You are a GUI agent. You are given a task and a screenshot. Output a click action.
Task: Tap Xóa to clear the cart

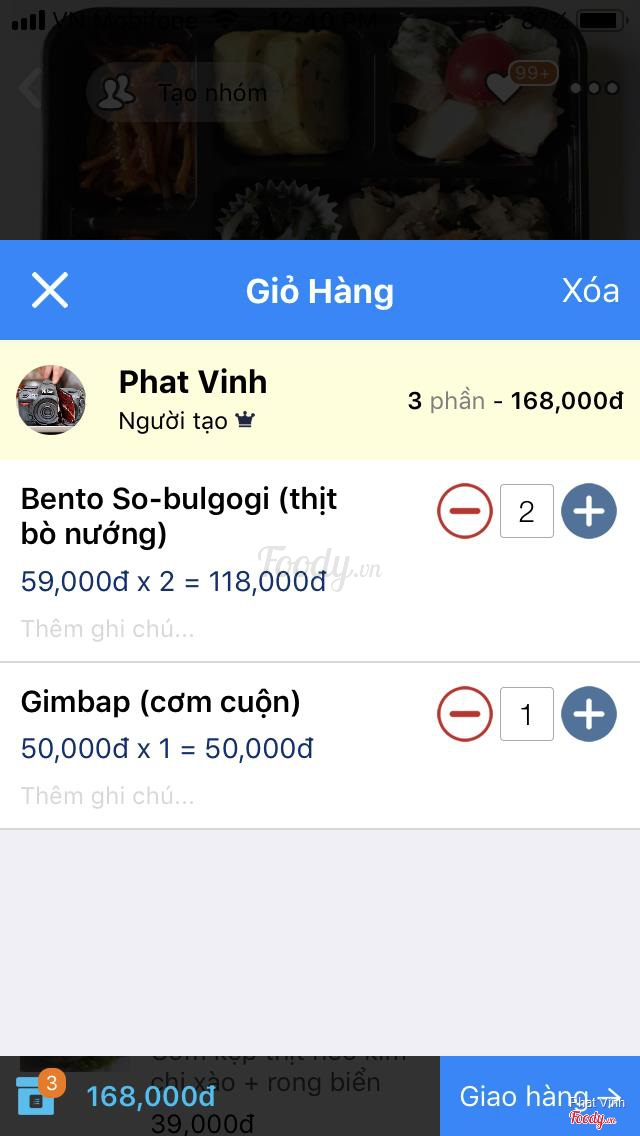pos(590,290)
